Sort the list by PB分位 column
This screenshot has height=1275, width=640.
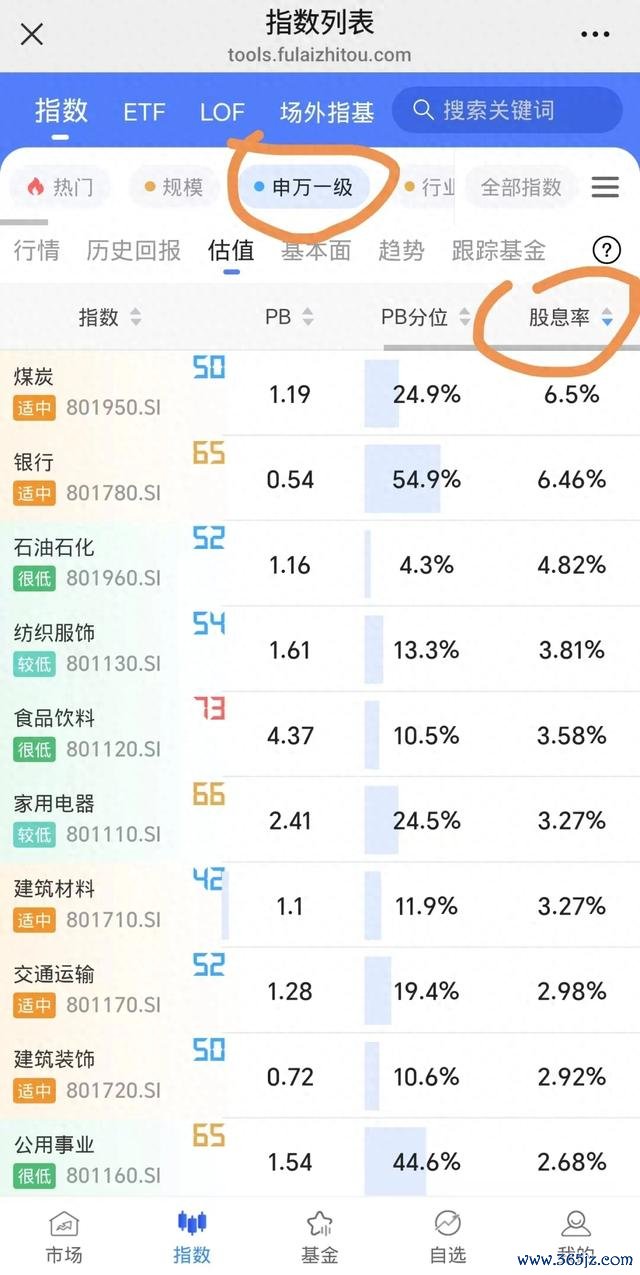[426, 317]
